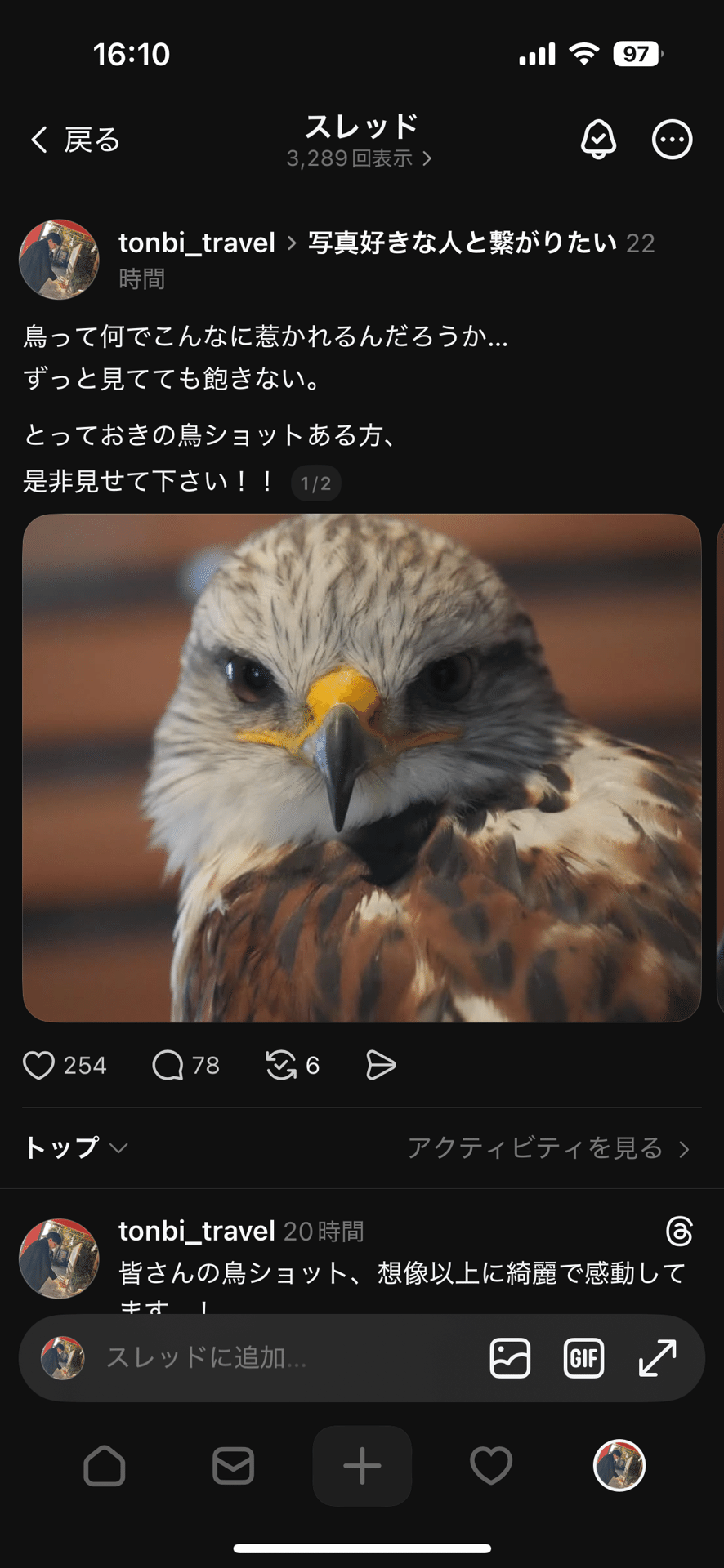Switch to the activity heart tab

click(491, 1466)
